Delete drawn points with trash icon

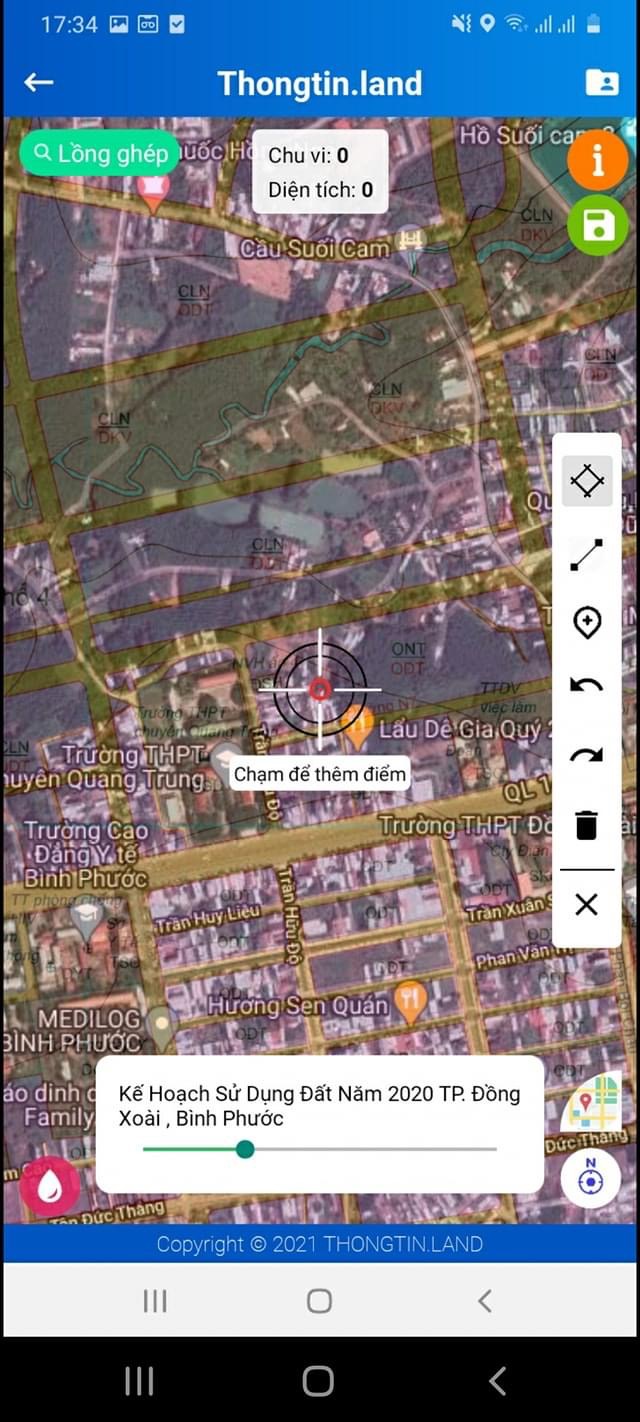pyautogui.click(x=587, y=825)
